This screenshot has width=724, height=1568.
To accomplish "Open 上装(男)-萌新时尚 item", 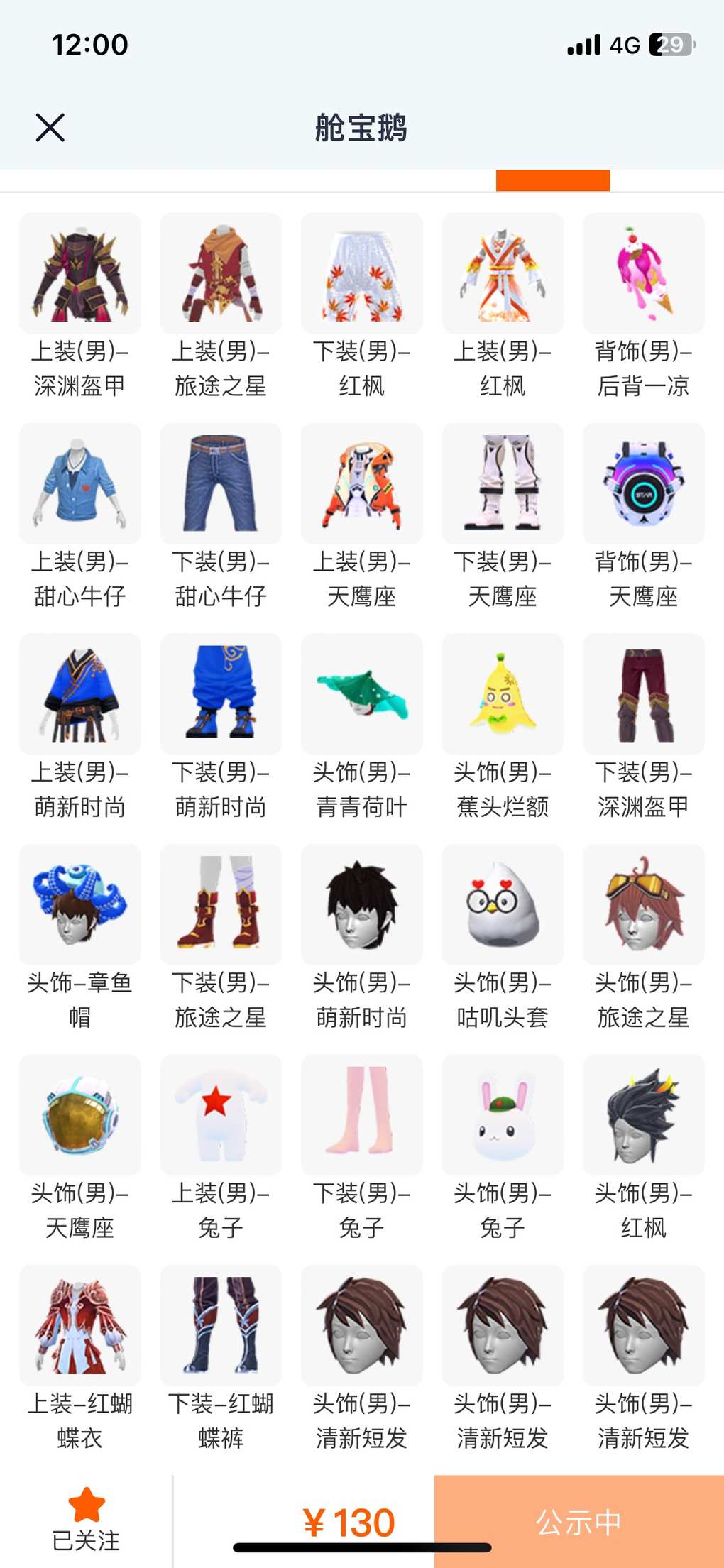I will pos(79,694).
